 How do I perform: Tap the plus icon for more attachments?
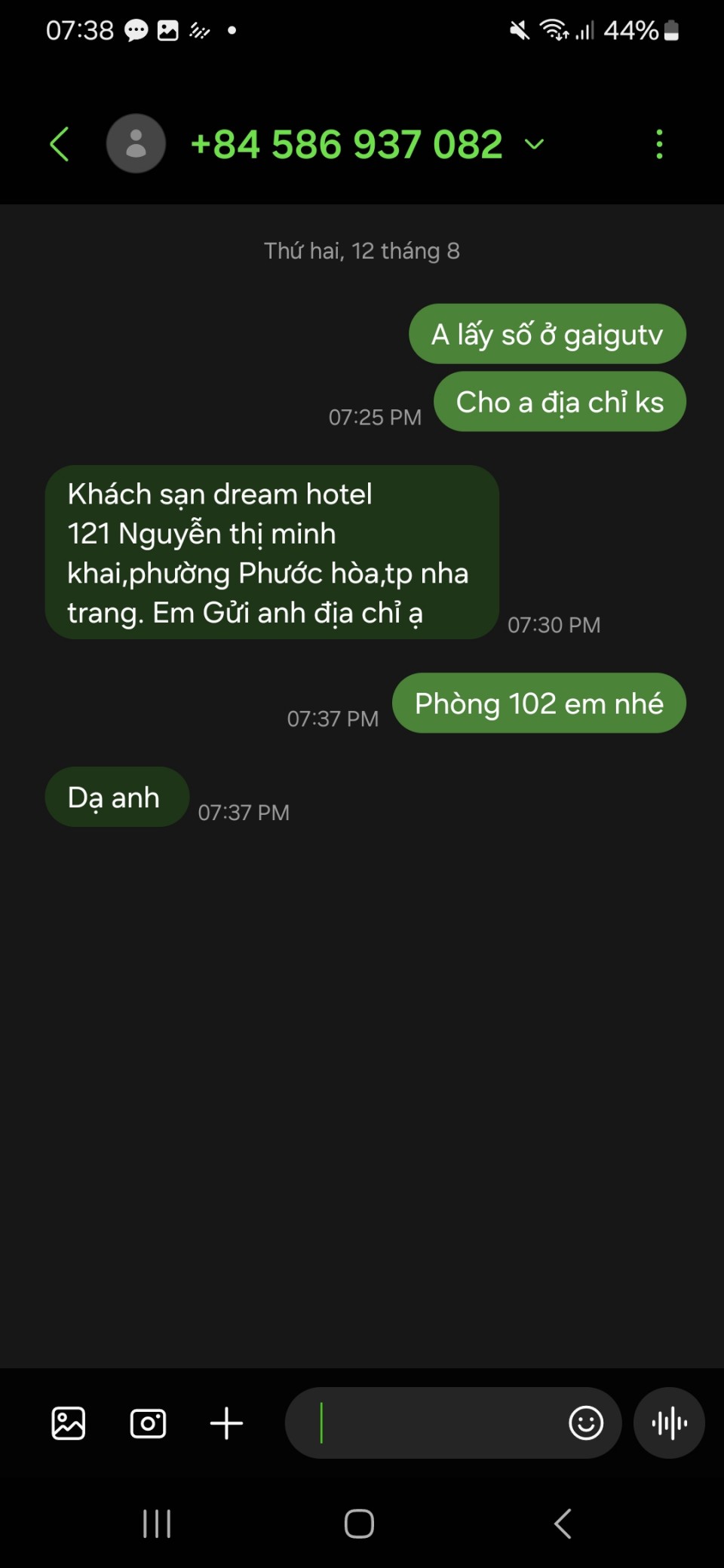[x=226, y=1423]
